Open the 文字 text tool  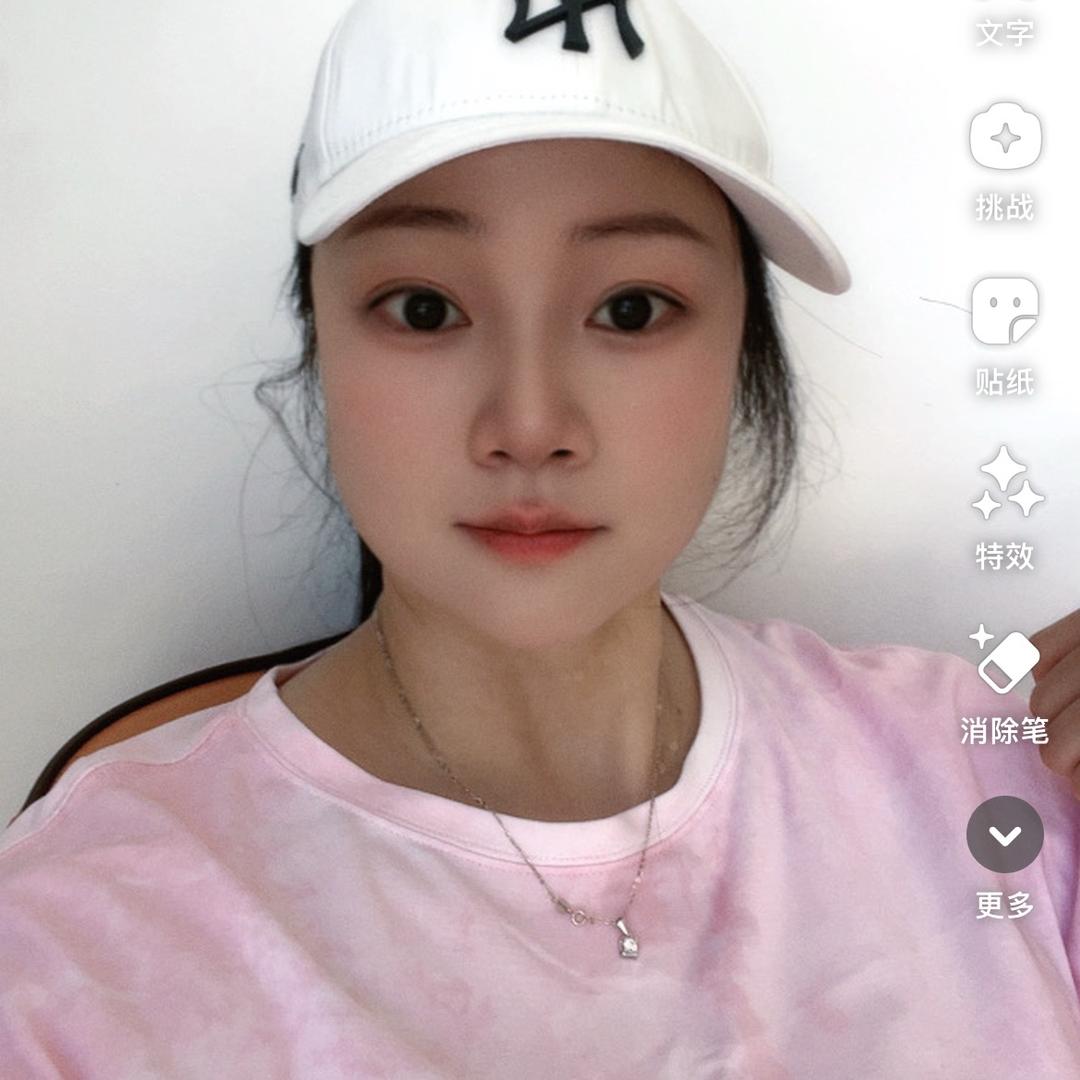pyautogui.click(x=1004, y=30)
